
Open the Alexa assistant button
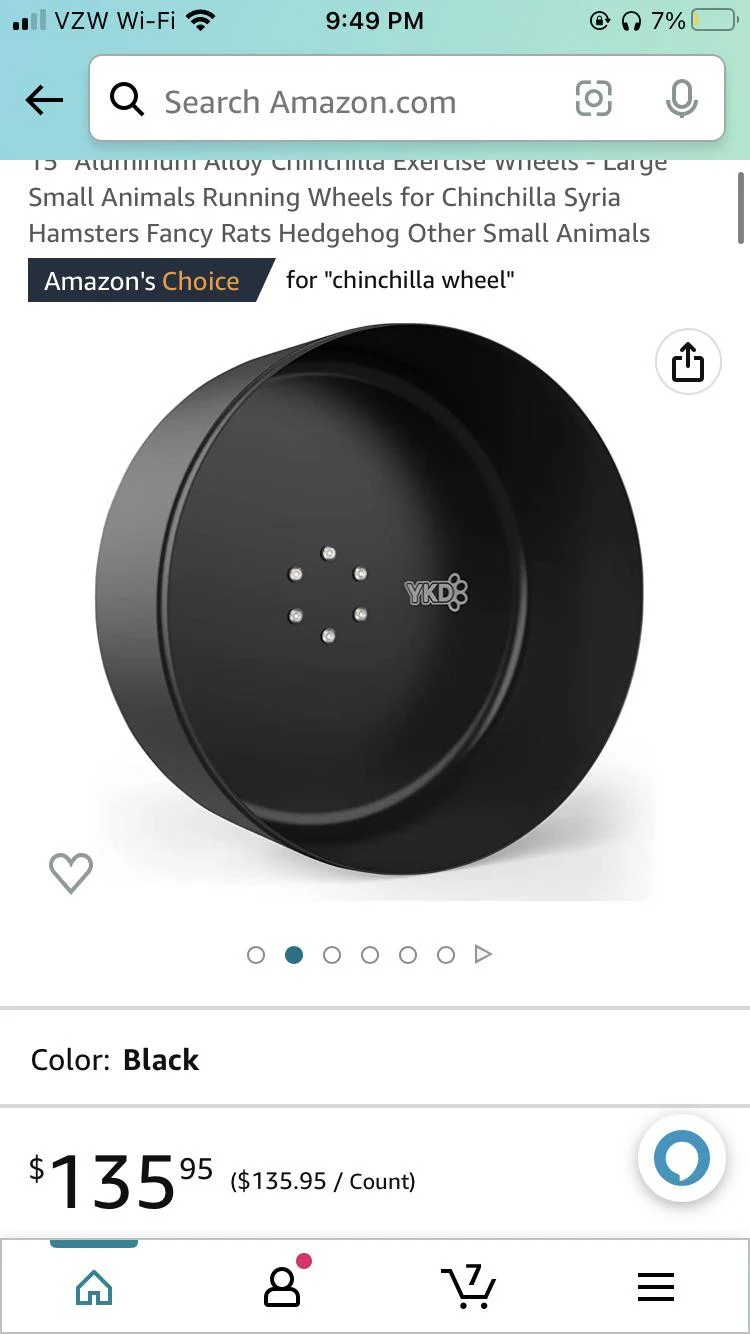point(681,1158)
